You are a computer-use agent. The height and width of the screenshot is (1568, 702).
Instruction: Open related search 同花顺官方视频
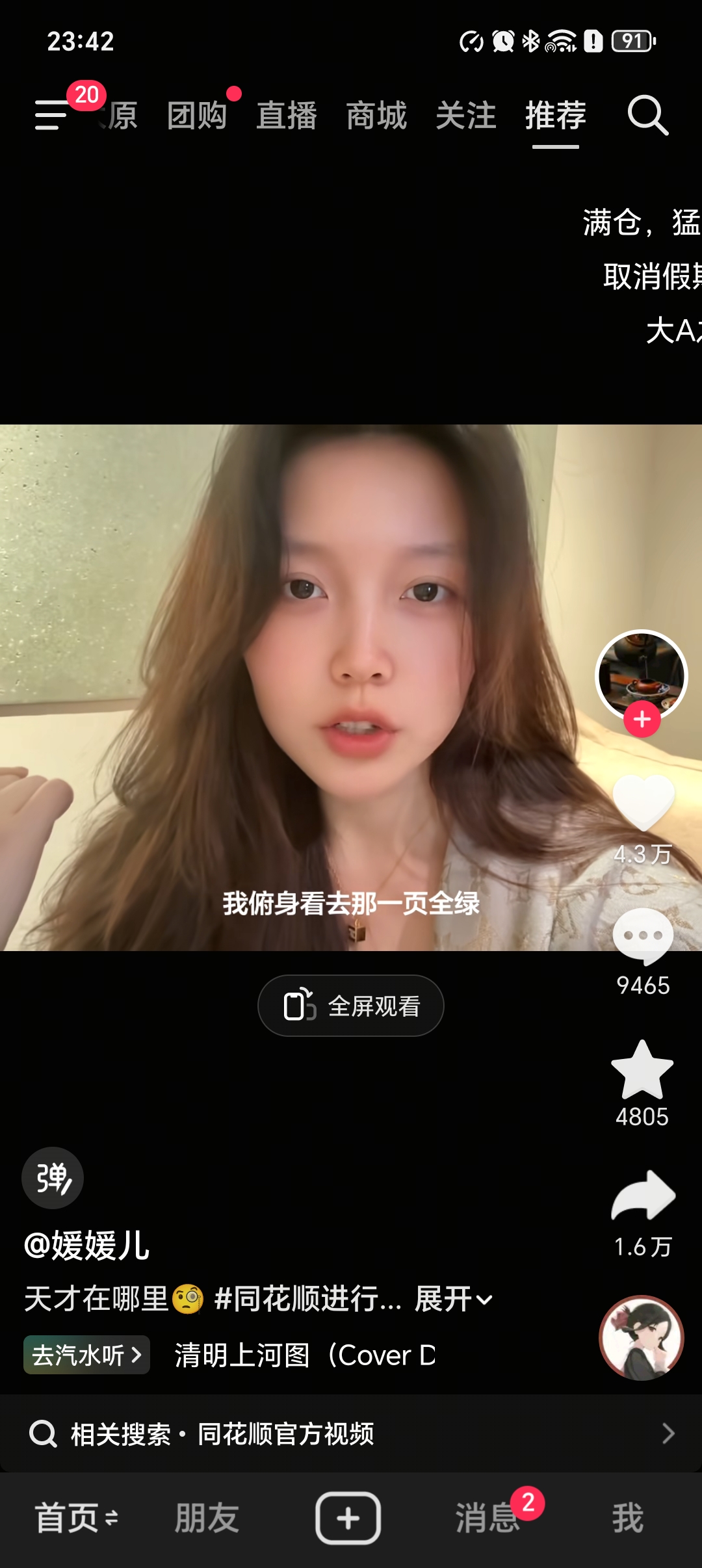[x=351, y=1433]
